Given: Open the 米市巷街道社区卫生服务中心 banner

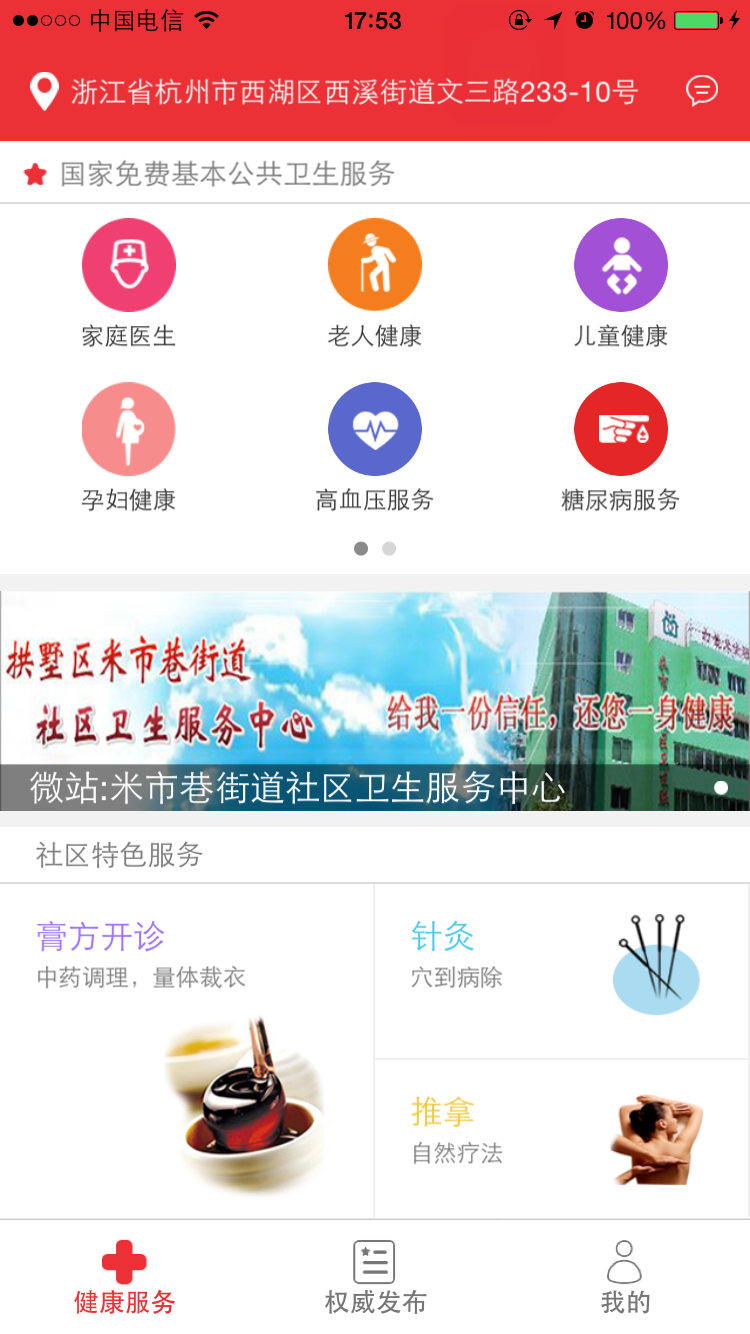Looking at the screenshot, I should pyautogui.click(x=375, y=700).
